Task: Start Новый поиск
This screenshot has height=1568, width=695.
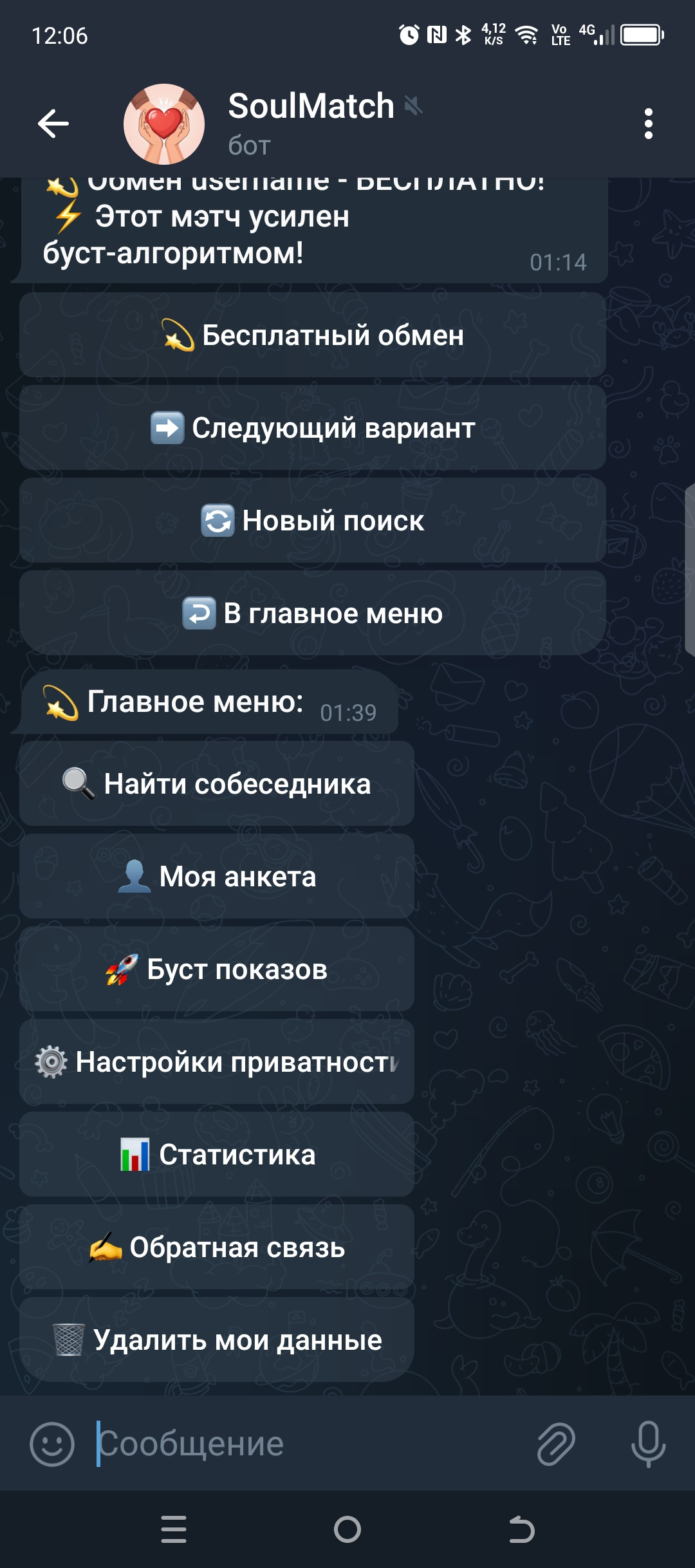Action: point(313,521)
